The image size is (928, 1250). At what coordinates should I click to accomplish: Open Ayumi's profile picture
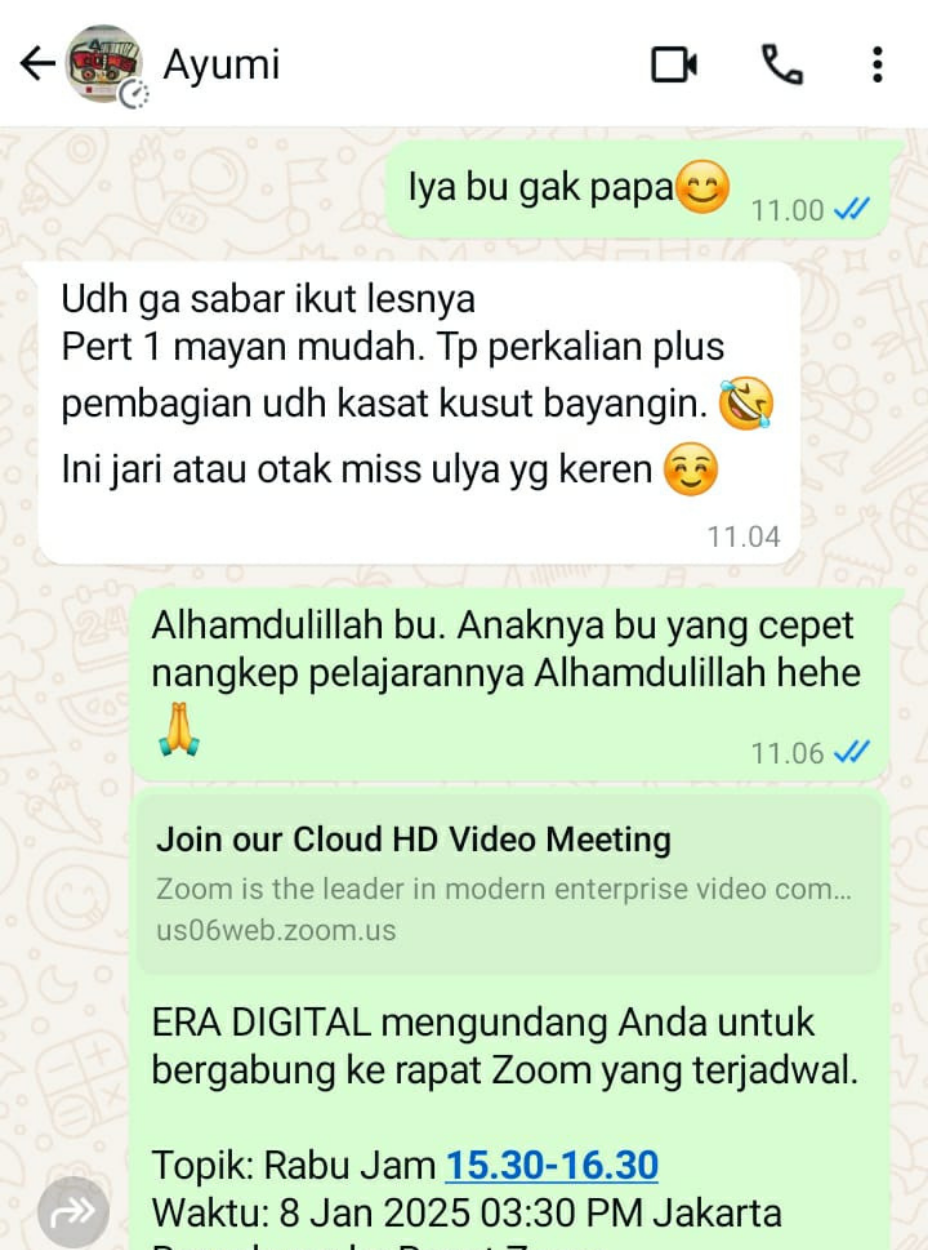(x=104, y=65)
